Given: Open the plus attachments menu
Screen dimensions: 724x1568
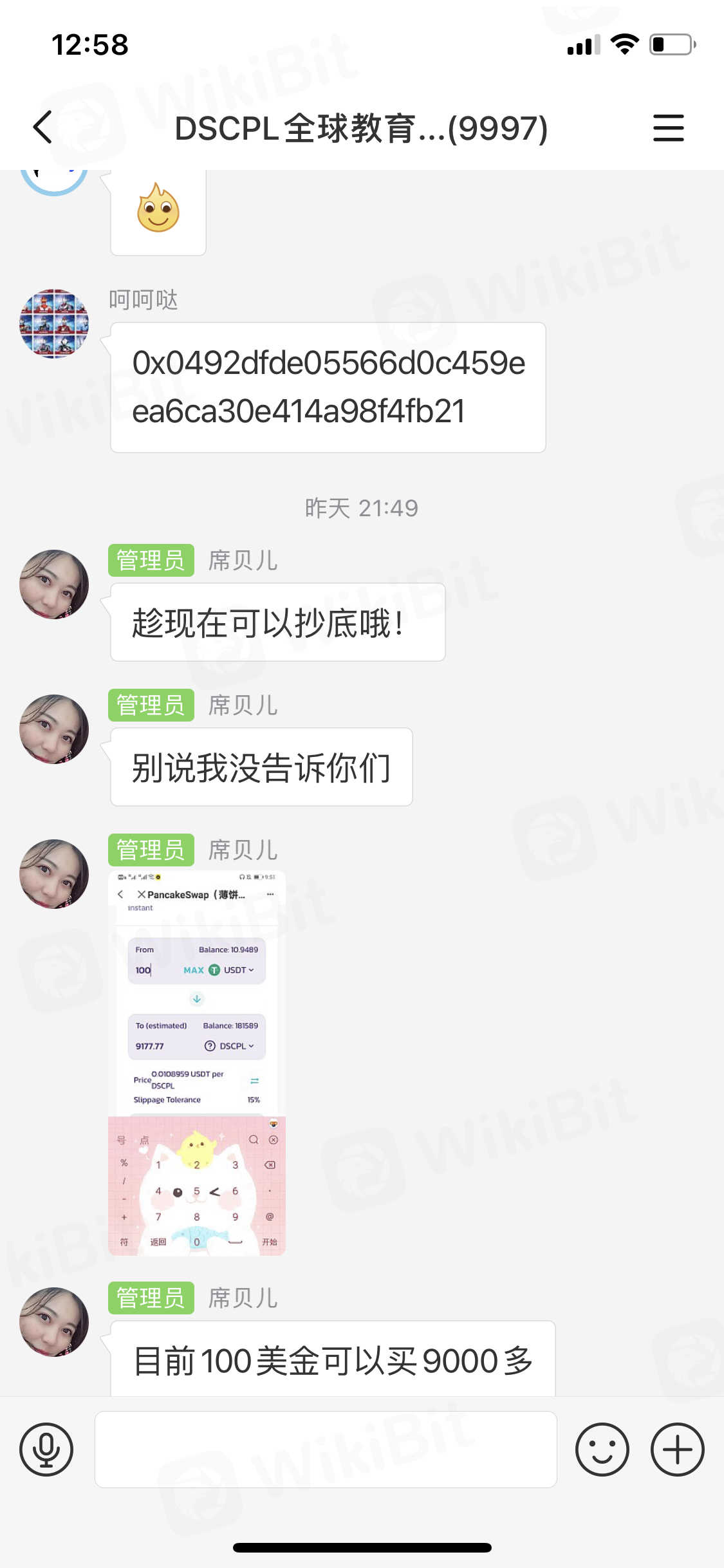Looking at the screenshot, I should 677,1450.
